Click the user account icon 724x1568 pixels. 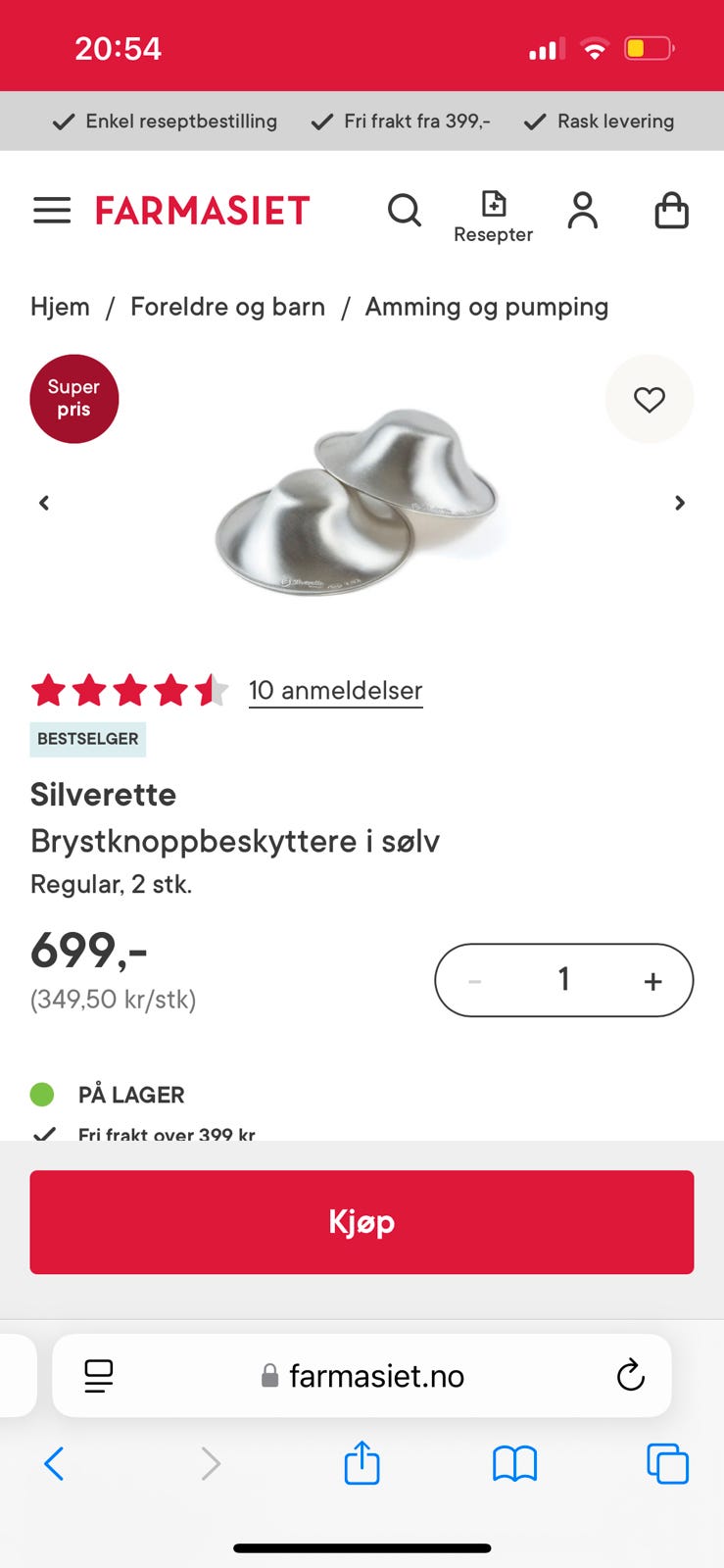pos(583,210)
